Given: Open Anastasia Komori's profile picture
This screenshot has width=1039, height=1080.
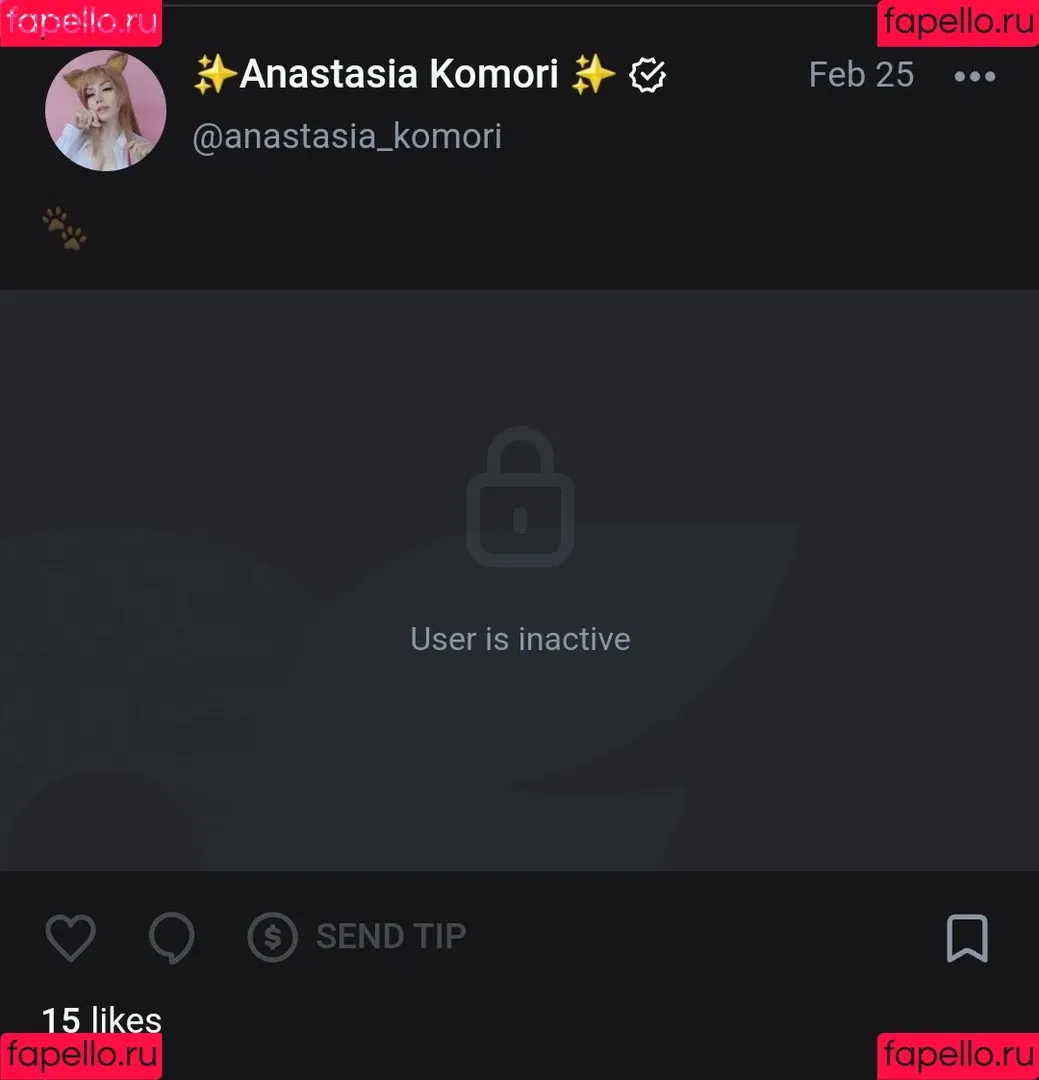Looking at the screenshot, I should tap(105, 111).
